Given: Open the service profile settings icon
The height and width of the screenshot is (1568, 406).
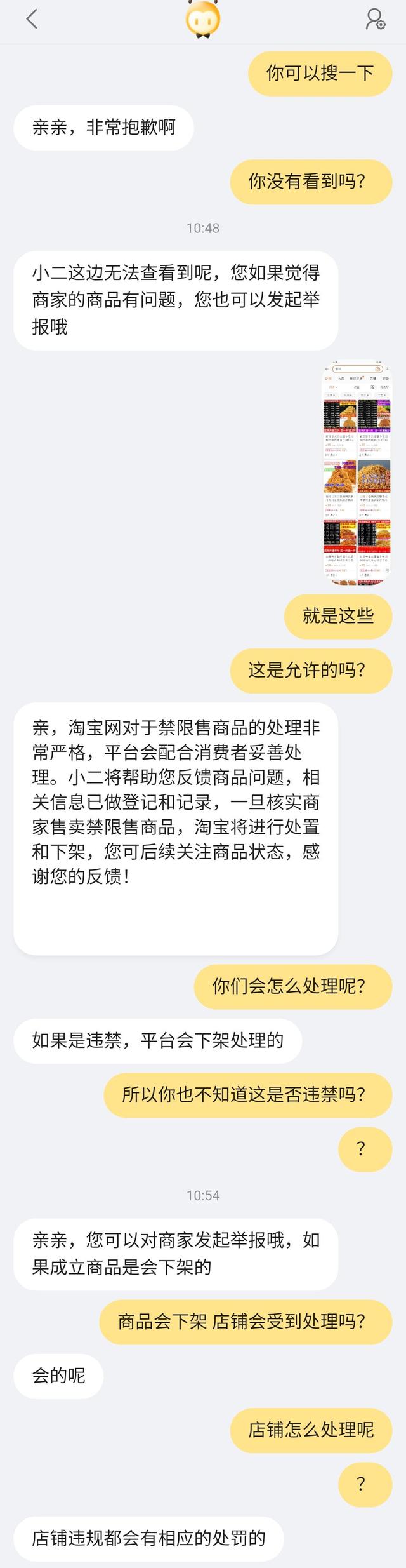Looking at the screenshot, I should point(375,20).
